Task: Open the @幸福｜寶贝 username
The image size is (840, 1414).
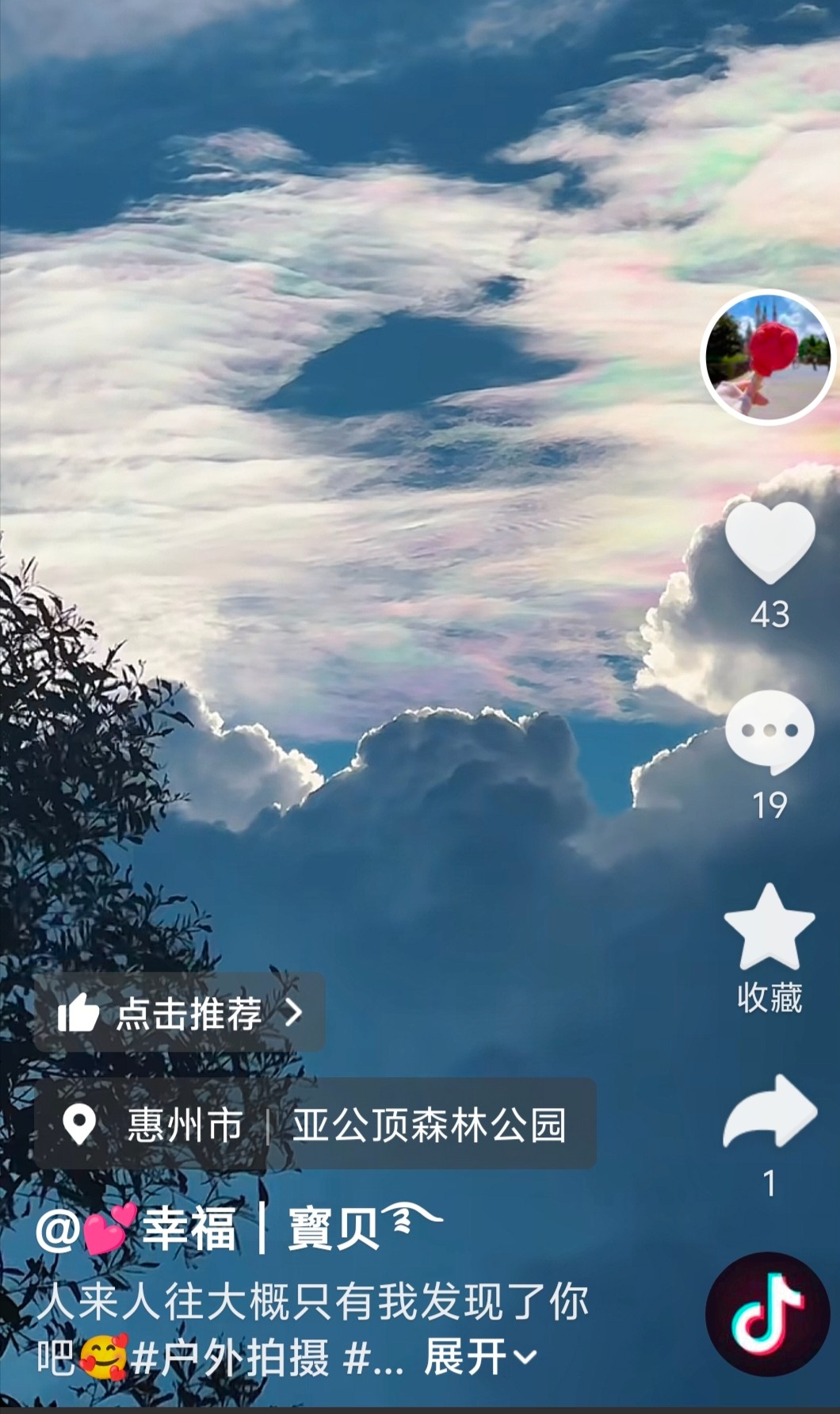Action: tap(238, 1229)
